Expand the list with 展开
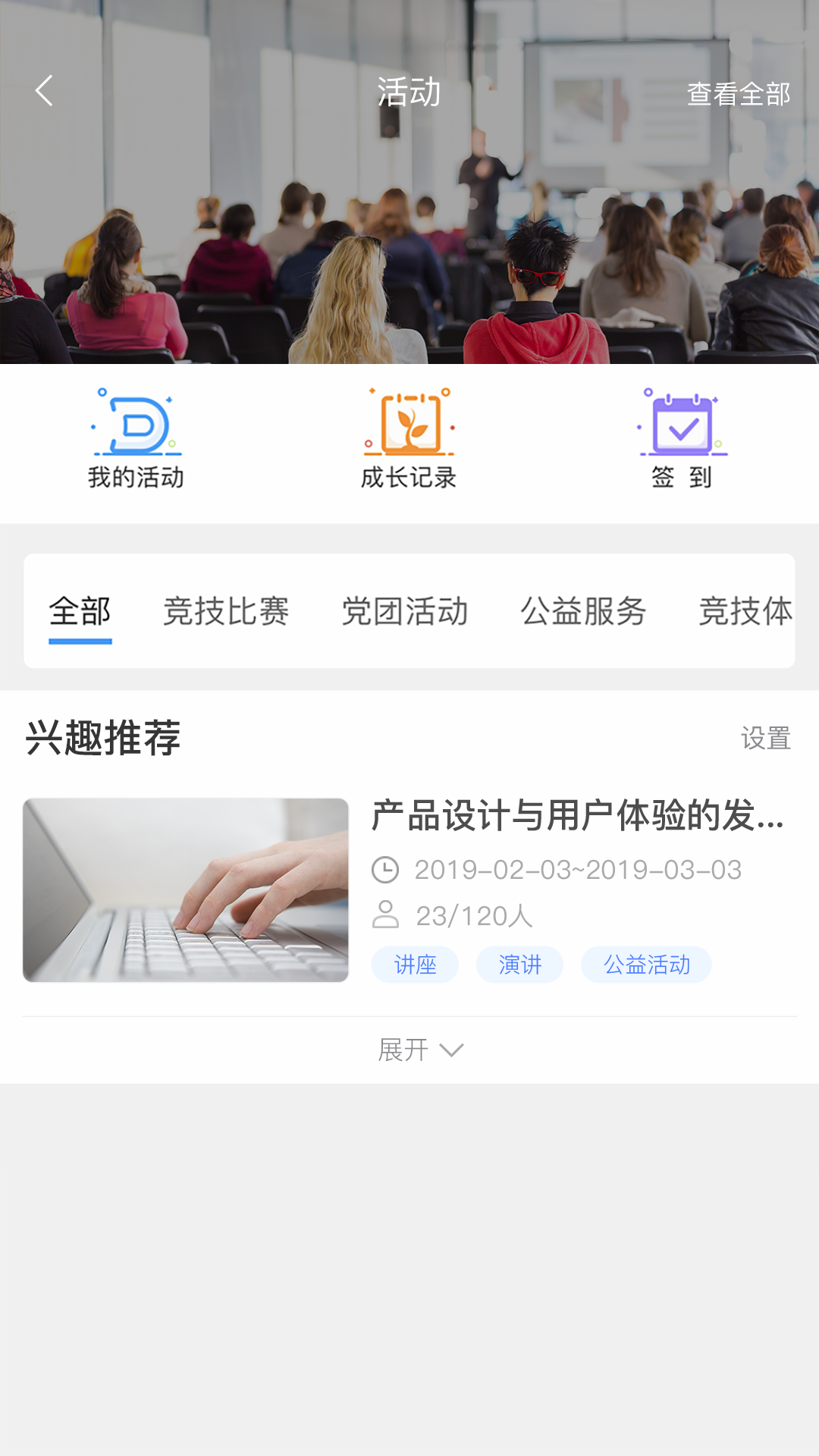The width and height of the screenshot is (819, 1456). pos(420,1050)
